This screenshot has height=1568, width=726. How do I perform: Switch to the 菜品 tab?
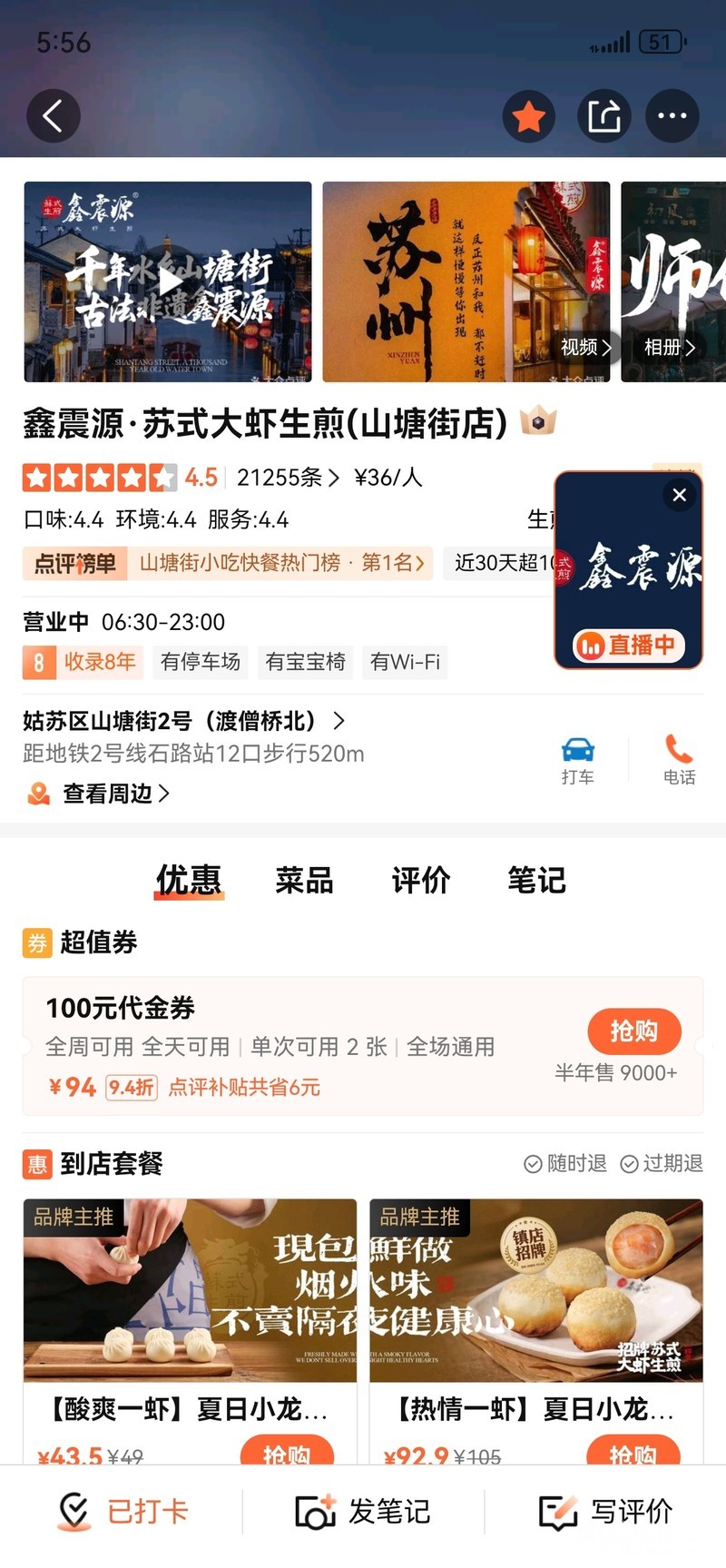pos(304,880)
